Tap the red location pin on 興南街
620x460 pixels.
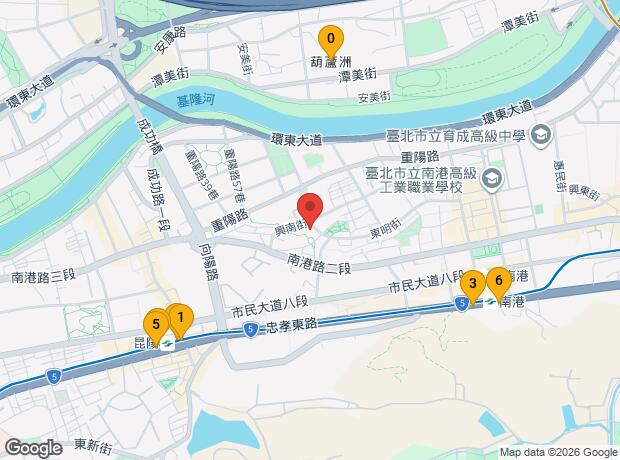click(310, 210)
